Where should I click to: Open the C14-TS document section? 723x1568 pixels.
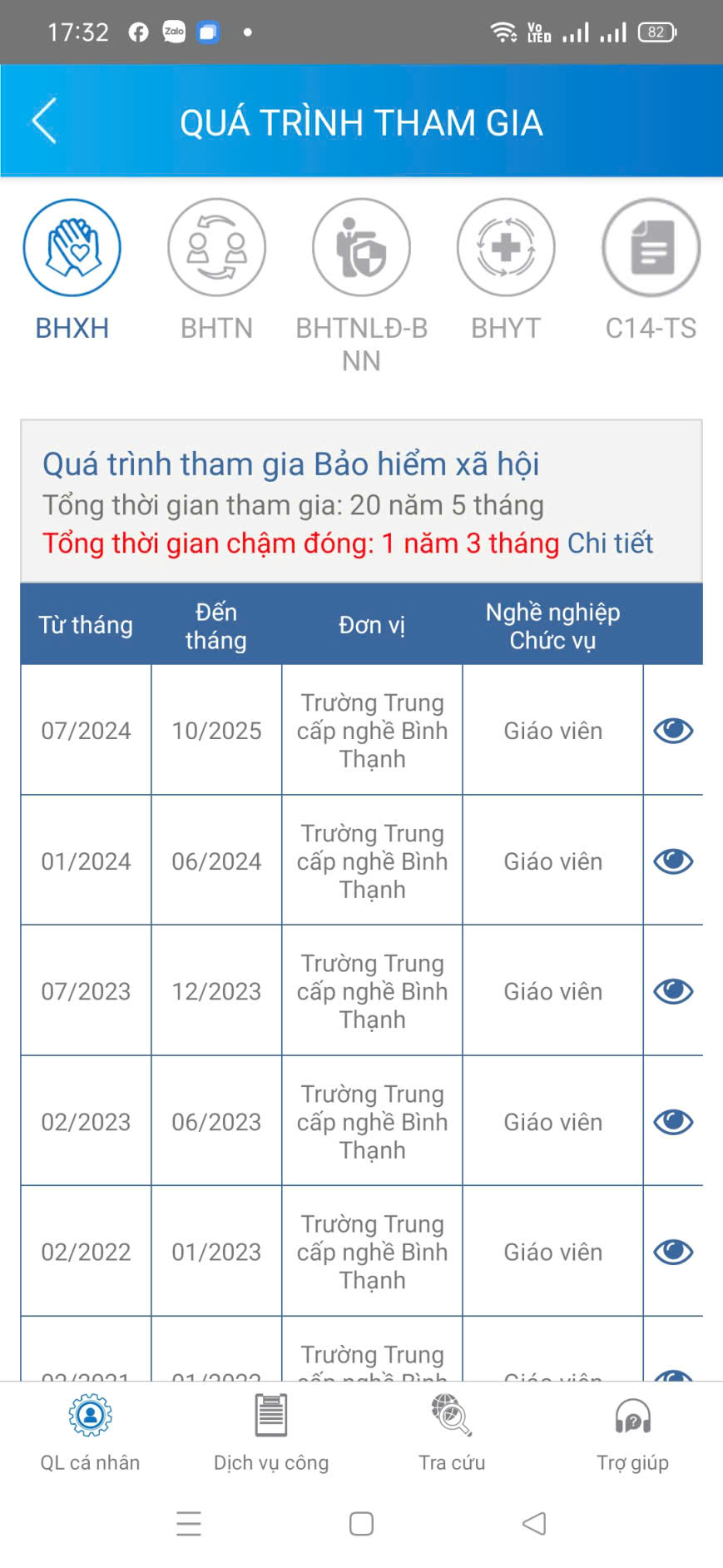pyautogui.click(x=651, y=247)
